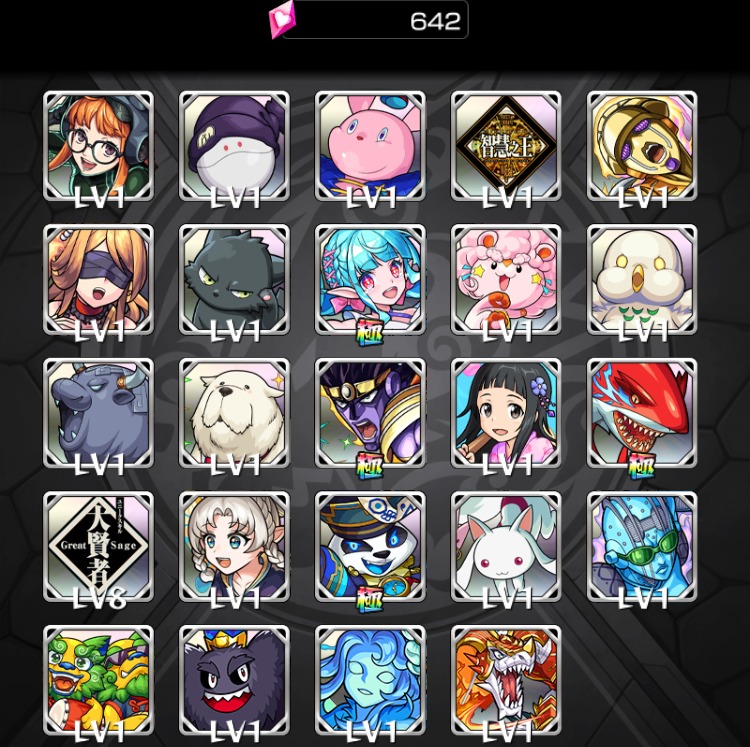
Task: Select the purple warrior with gold helmet
Action: click(x=370, y=413)
